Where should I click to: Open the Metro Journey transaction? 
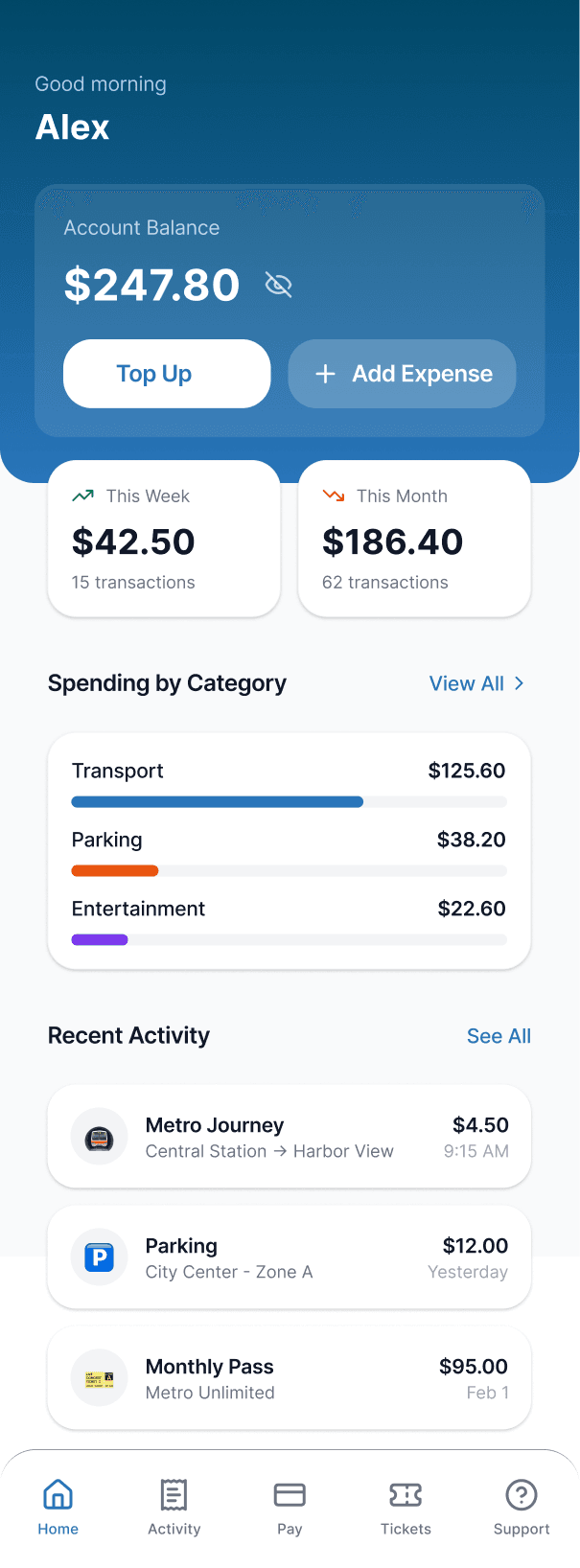click(289, 1137)
